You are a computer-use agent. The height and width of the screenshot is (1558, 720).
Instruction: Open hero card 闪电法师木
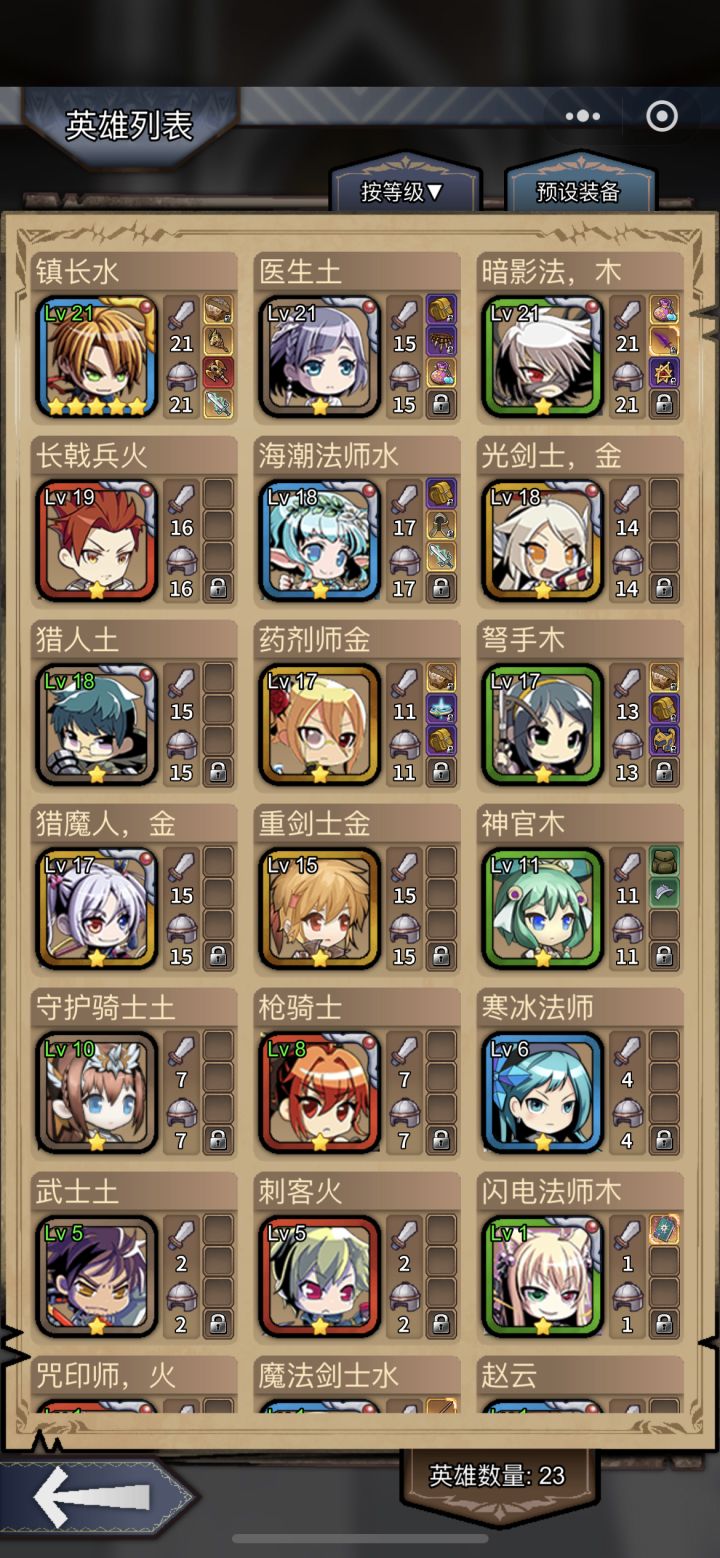point(580,1258)
